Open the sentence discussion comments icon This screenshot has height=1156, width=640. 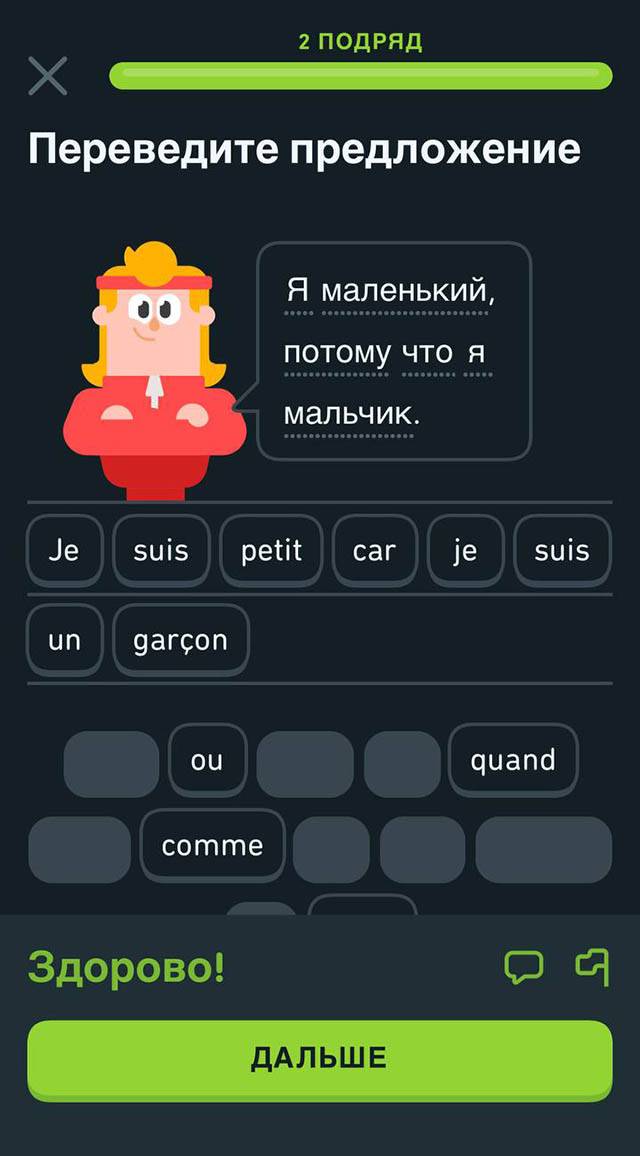point(524,967)
